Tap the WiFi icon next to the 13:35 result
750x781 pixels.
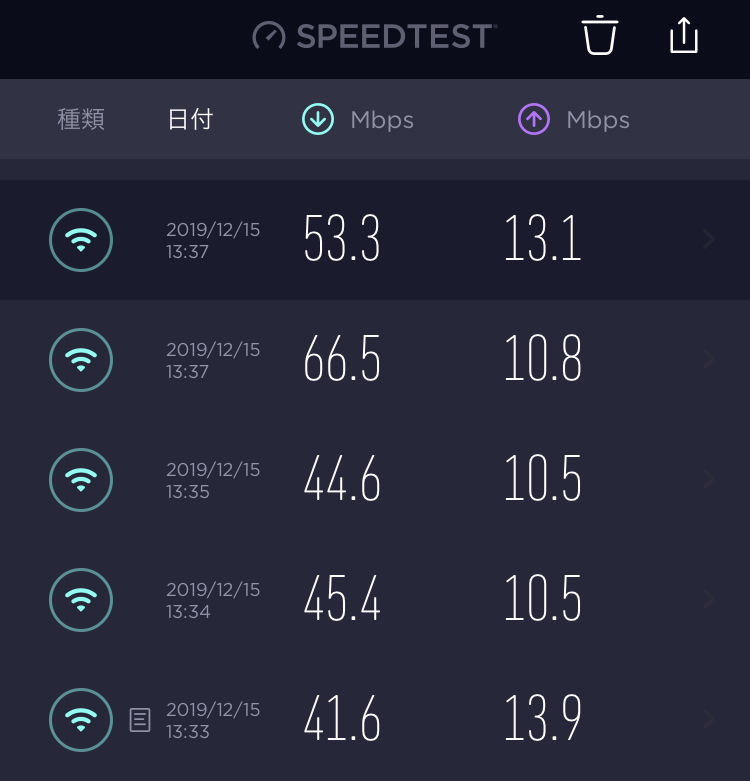(x=81, y=480)
